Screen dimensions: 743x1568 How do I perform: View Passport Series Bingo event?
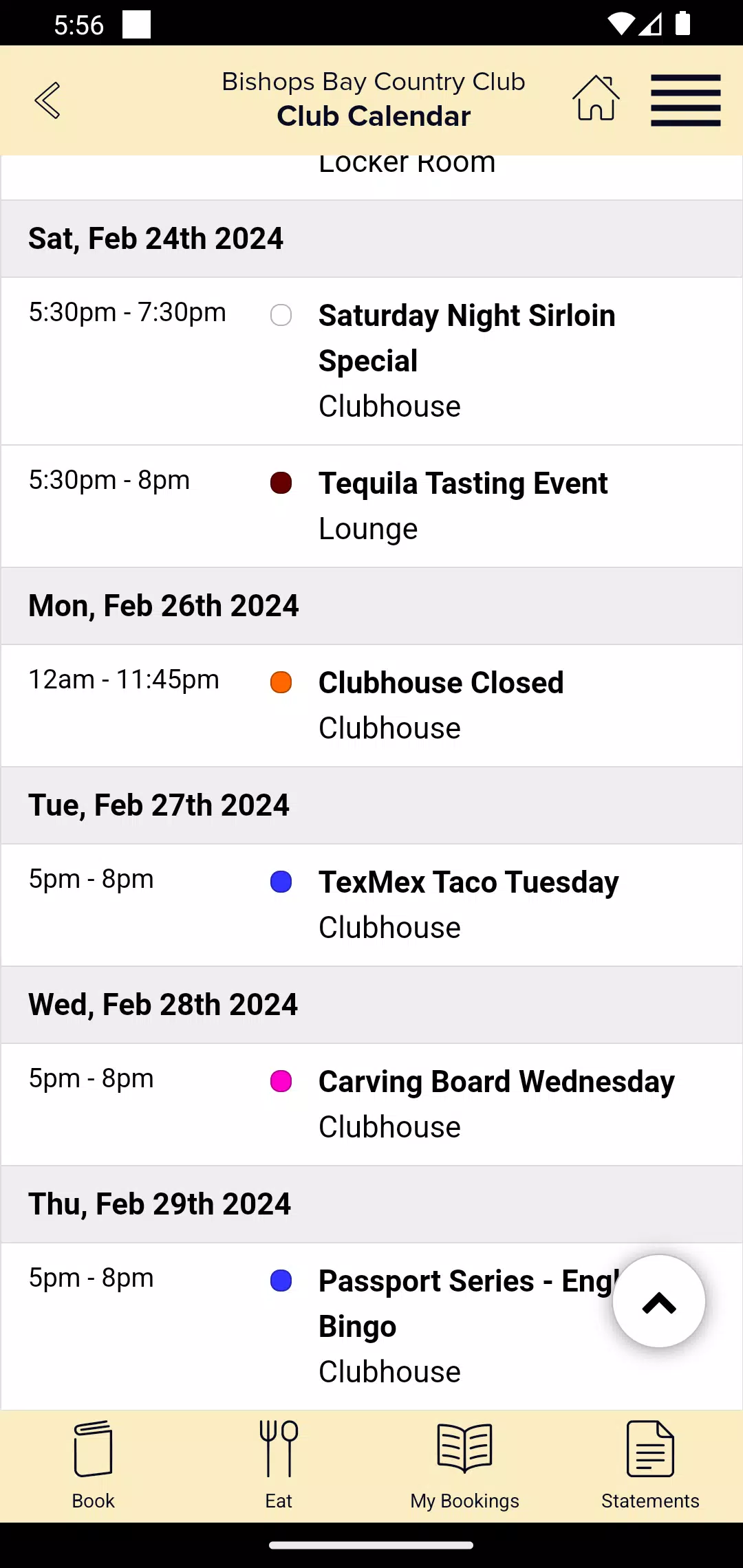point(371,1326)
